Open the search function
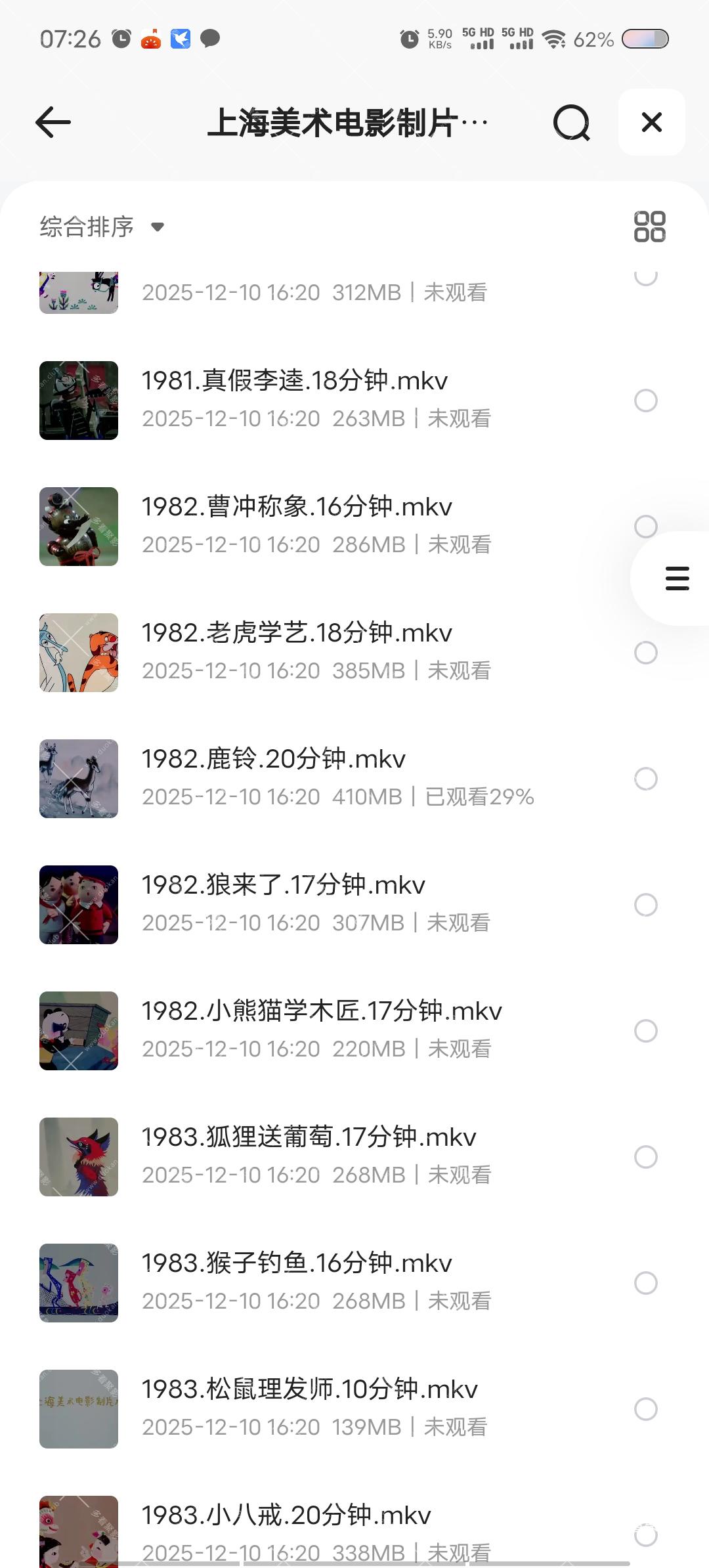709x1568 pixels. [570, 122]
